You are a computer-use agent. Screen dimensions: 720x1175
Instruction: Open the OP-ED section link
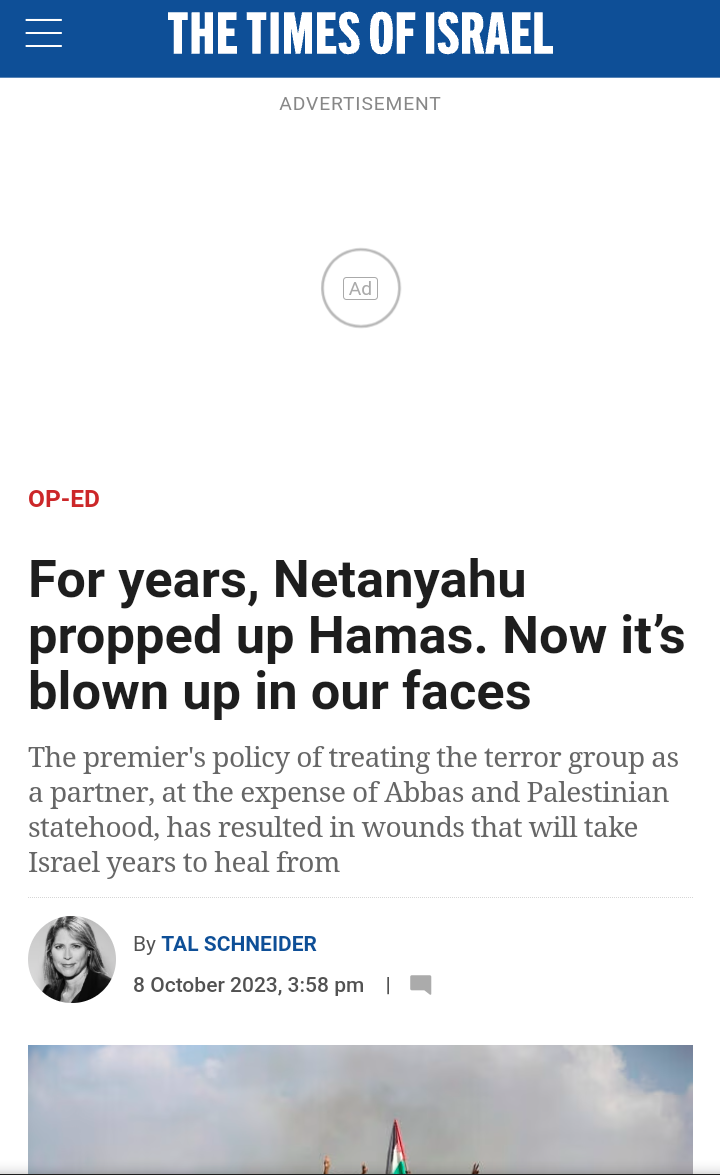click(64, 499)
